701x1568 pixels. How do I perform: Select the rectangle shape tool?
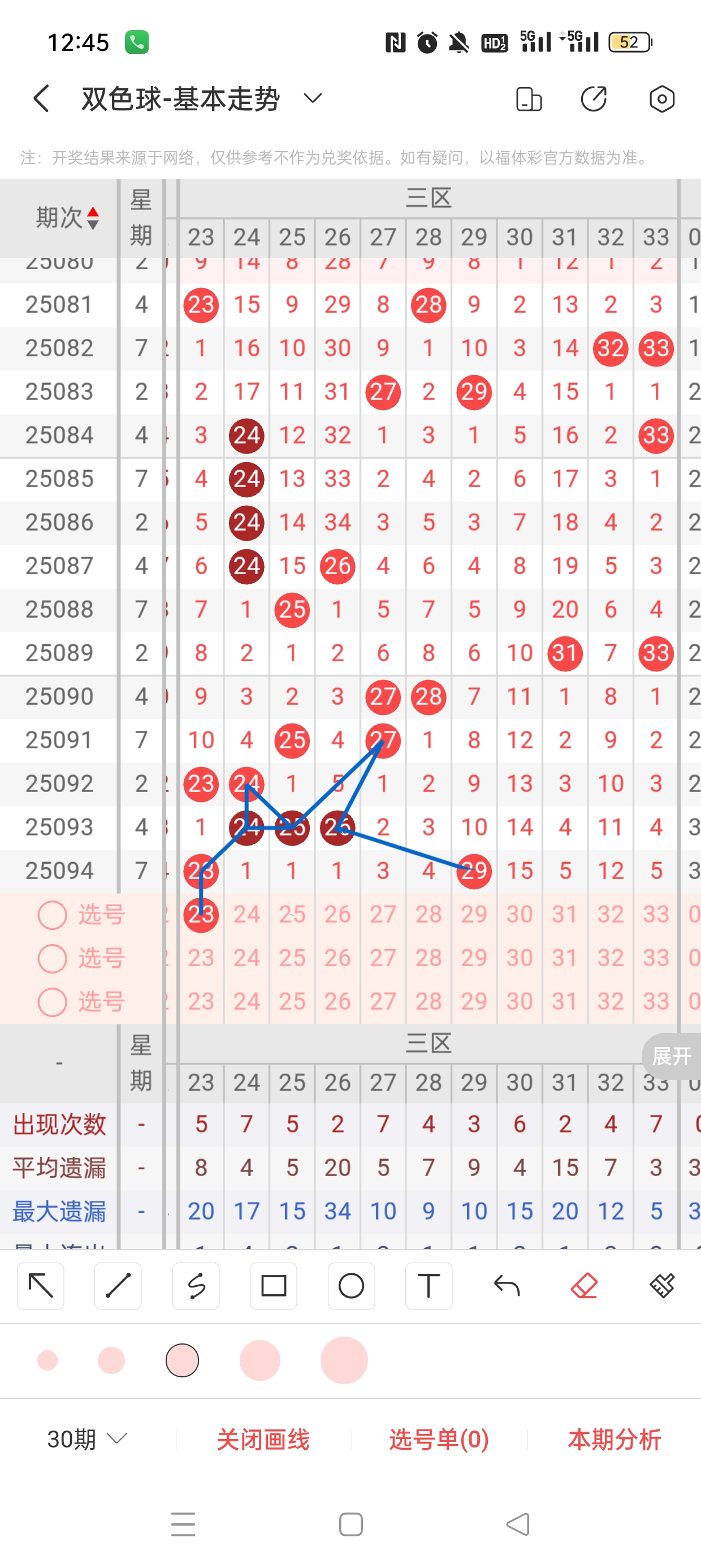(x=273, y=1286)
